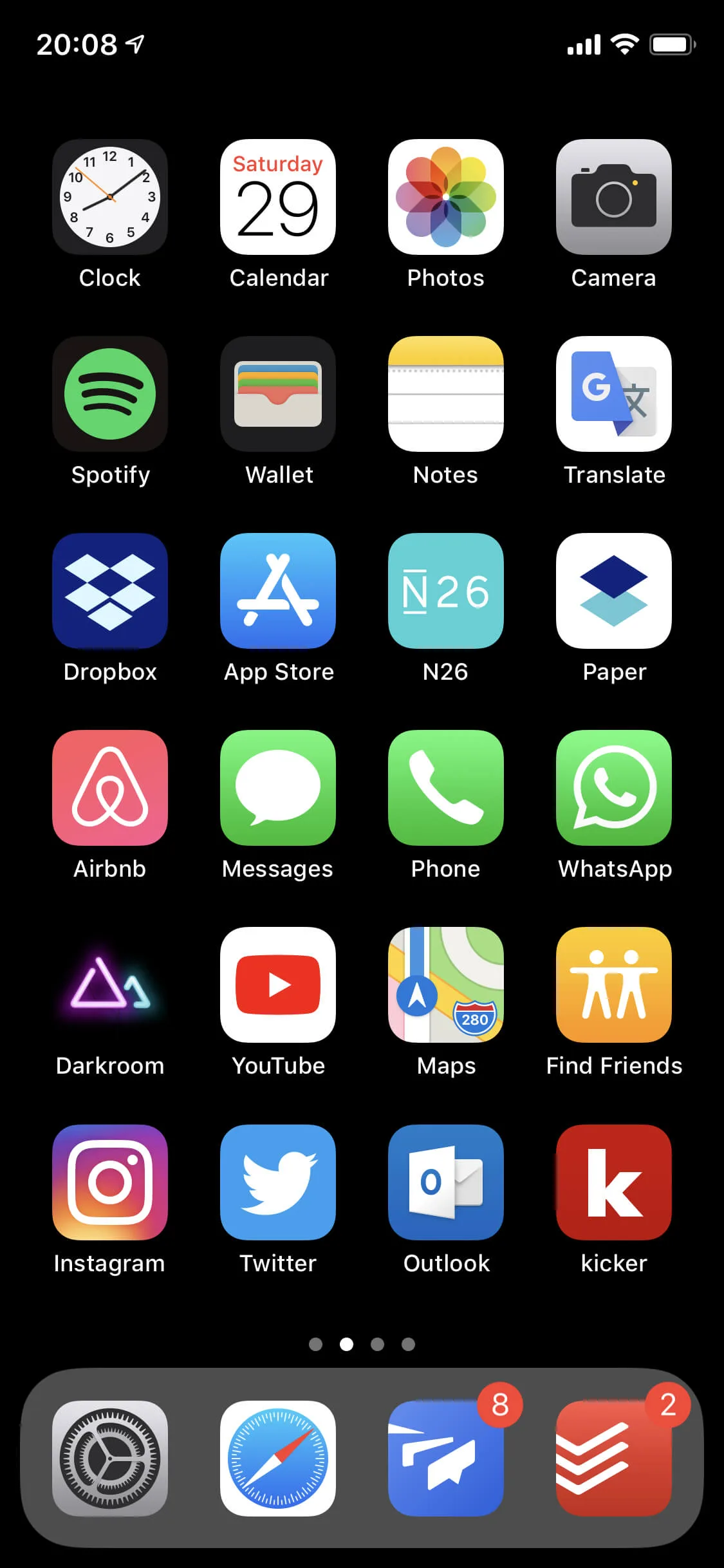Launch the Camera app
Screen dimensions: 724x1568
[x=614, y=197]
